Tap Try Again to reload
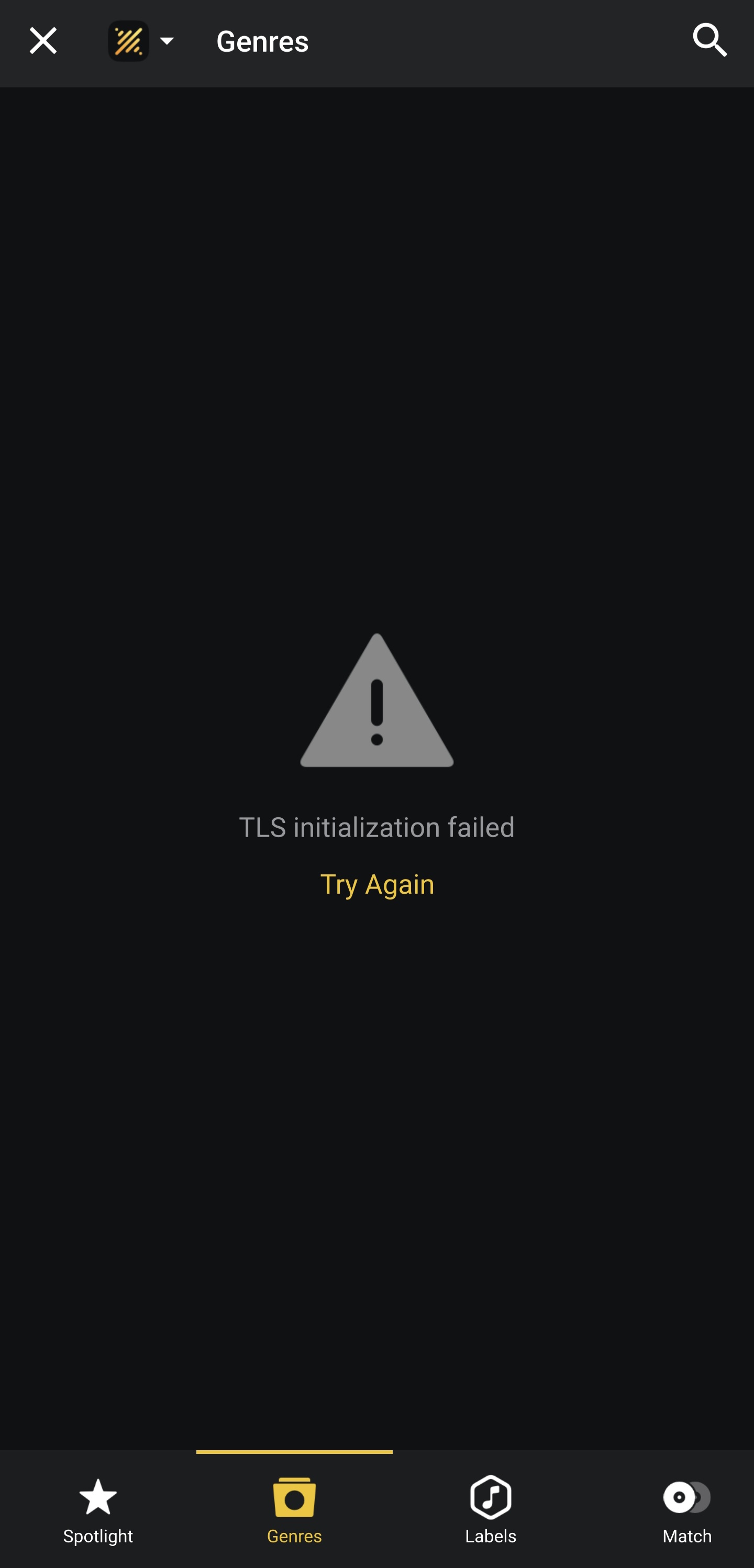The width and height of the screenshot is (754, 1568). (x=376, y=884)
